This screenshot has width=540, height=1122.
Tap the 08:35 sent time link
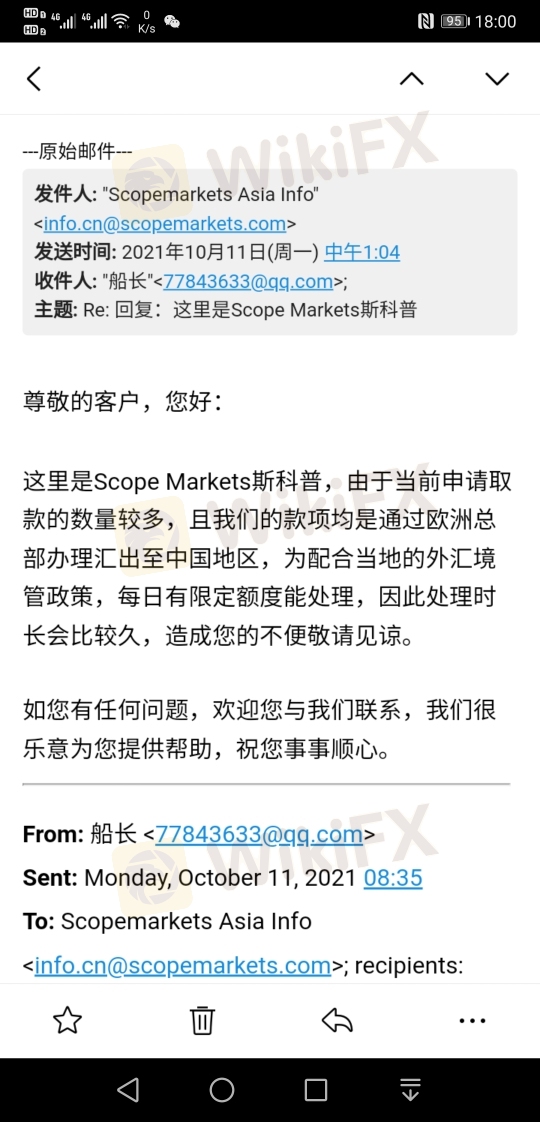(x=393, y=877)
